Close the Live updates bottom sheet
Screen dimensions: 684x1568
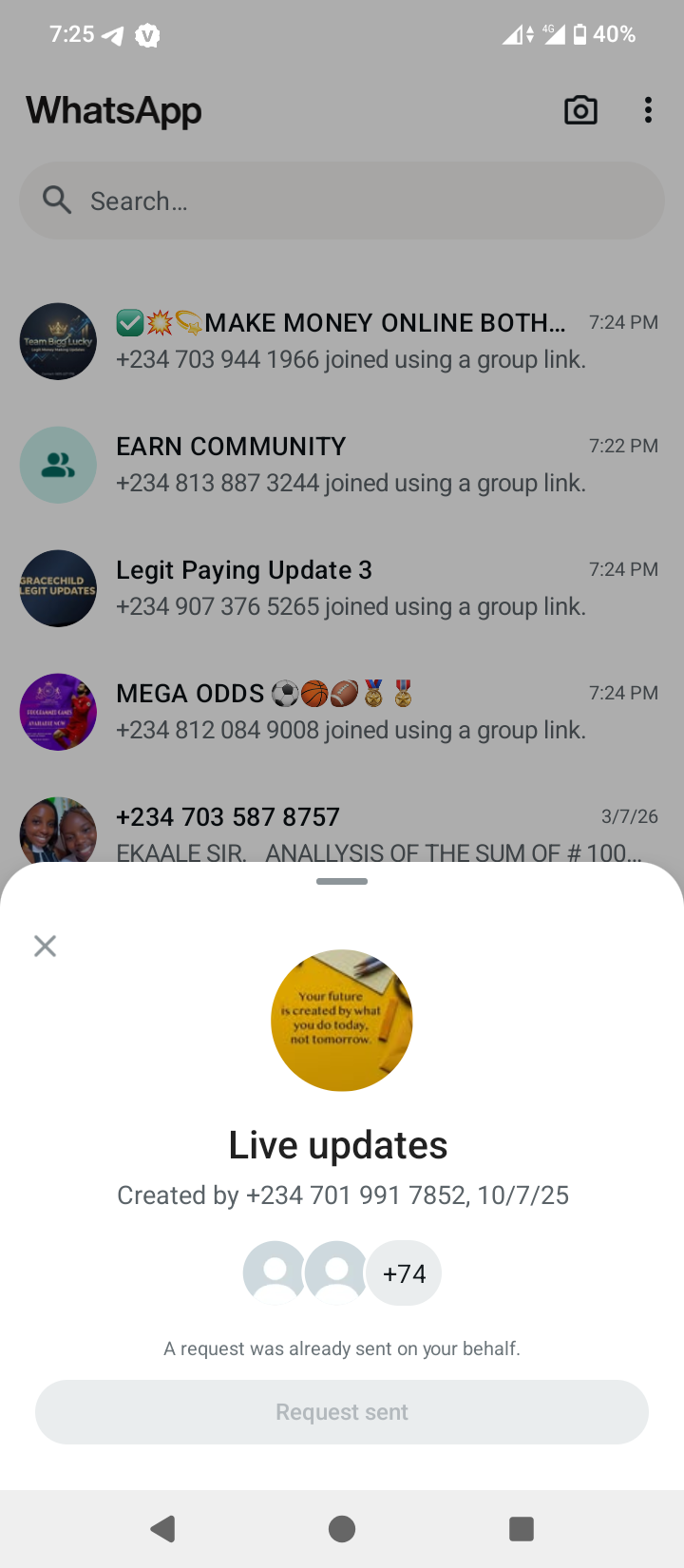[x=45, y=946]
